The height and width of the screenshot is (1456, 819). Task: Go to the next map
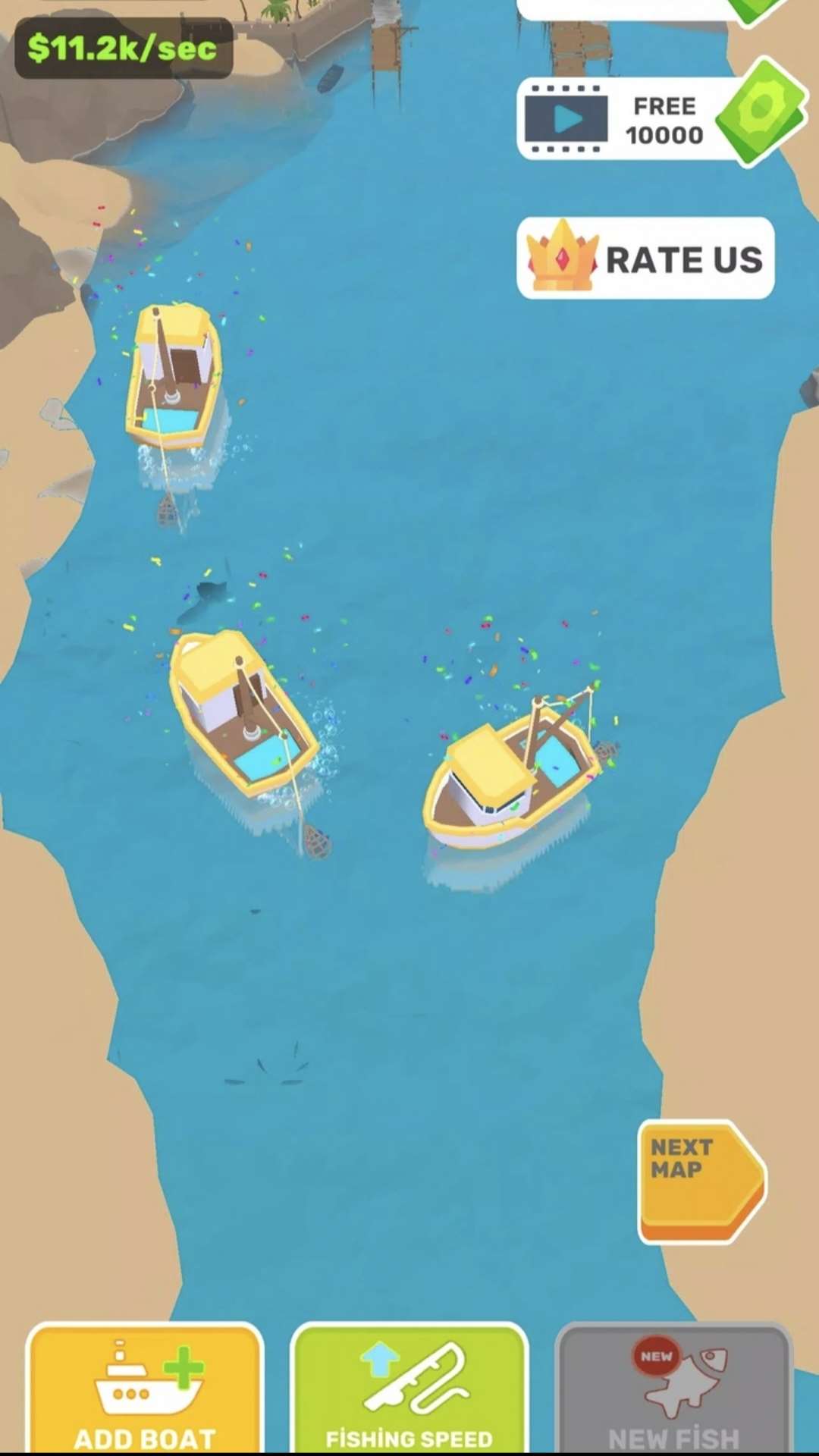pos(702,1181)
